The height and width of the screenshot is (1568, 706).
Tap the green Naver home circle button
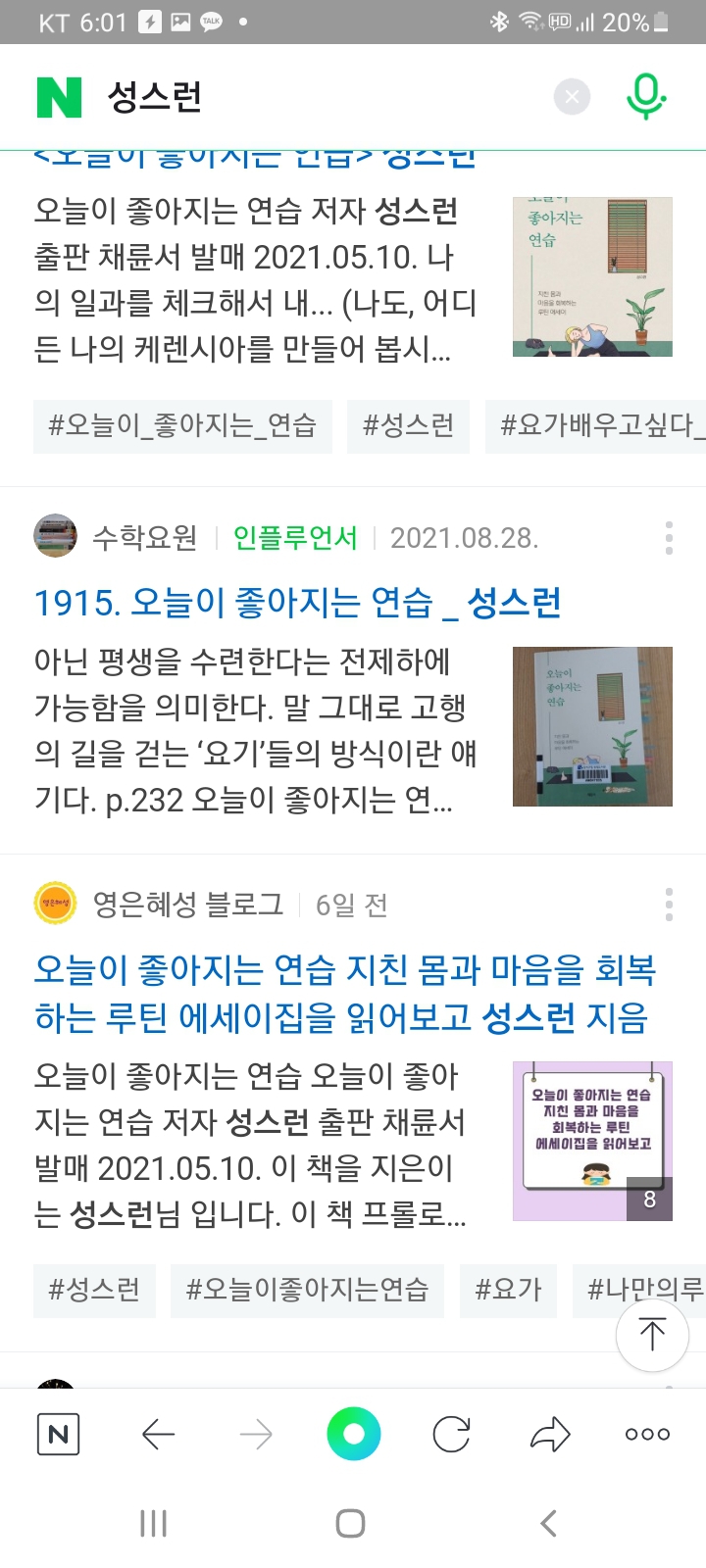pyautogui.click(x=353, y=1434)
